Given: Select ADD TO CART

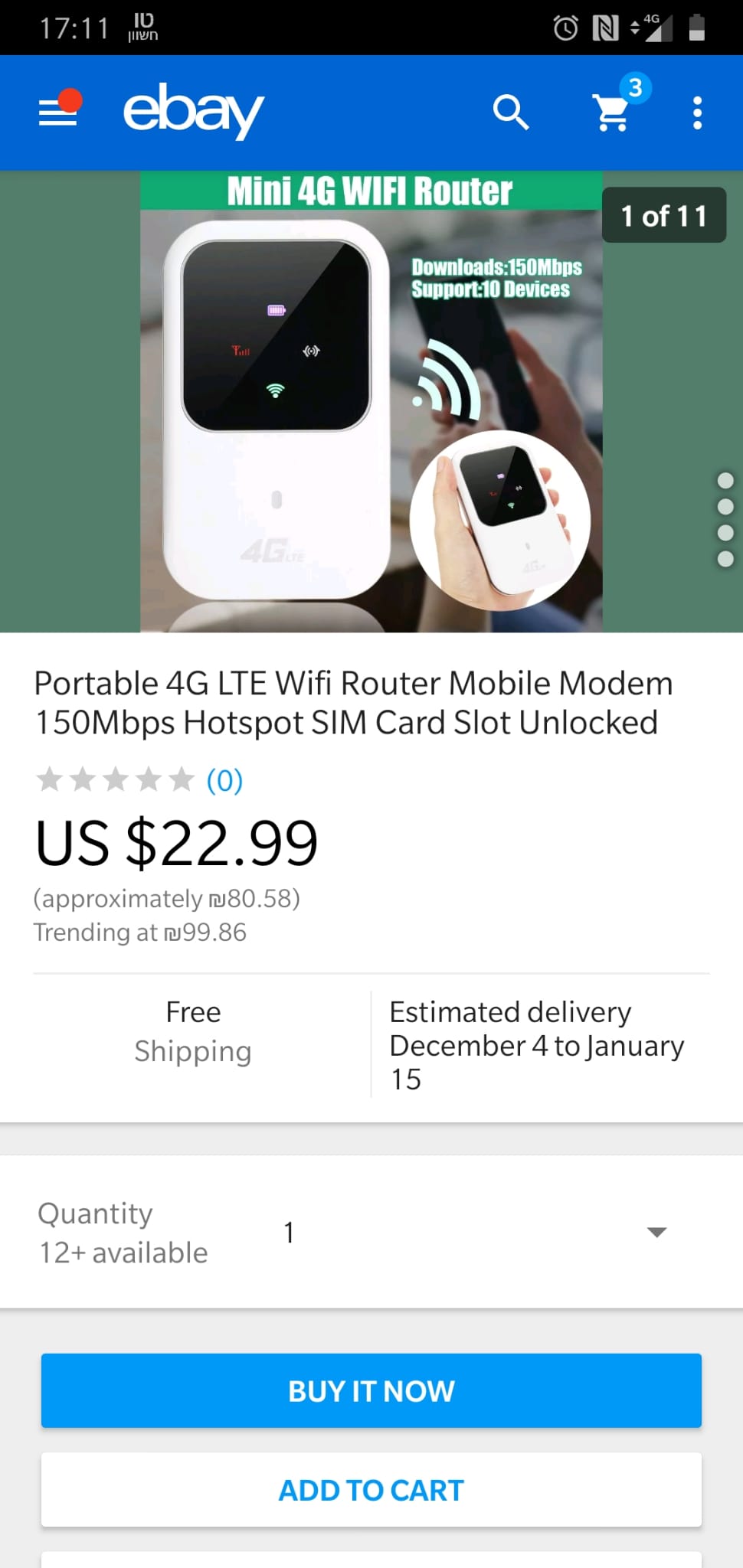Looking at the screenshot, I should tap(371, 1490).
